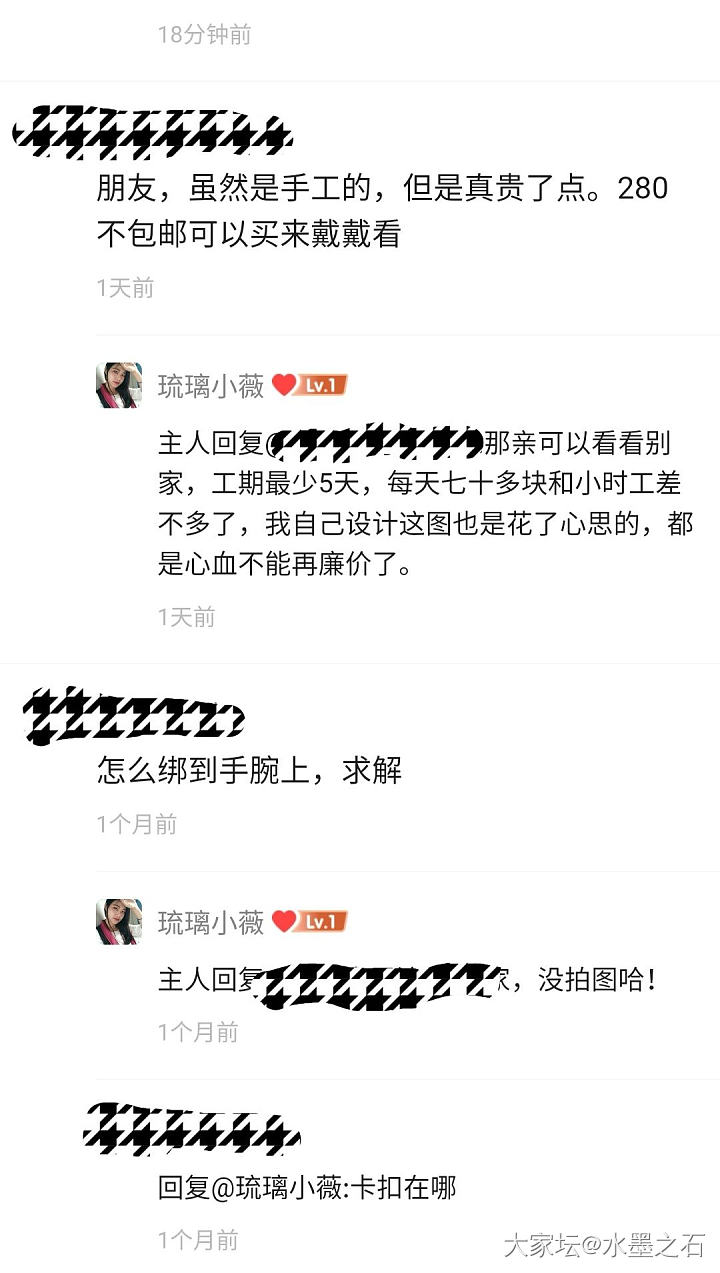Open 琉璃小薇's avatar beside the 没拍图哈 reply
Image resolution: width=720 pixels, height=1273 pixels.
(118, 921)
